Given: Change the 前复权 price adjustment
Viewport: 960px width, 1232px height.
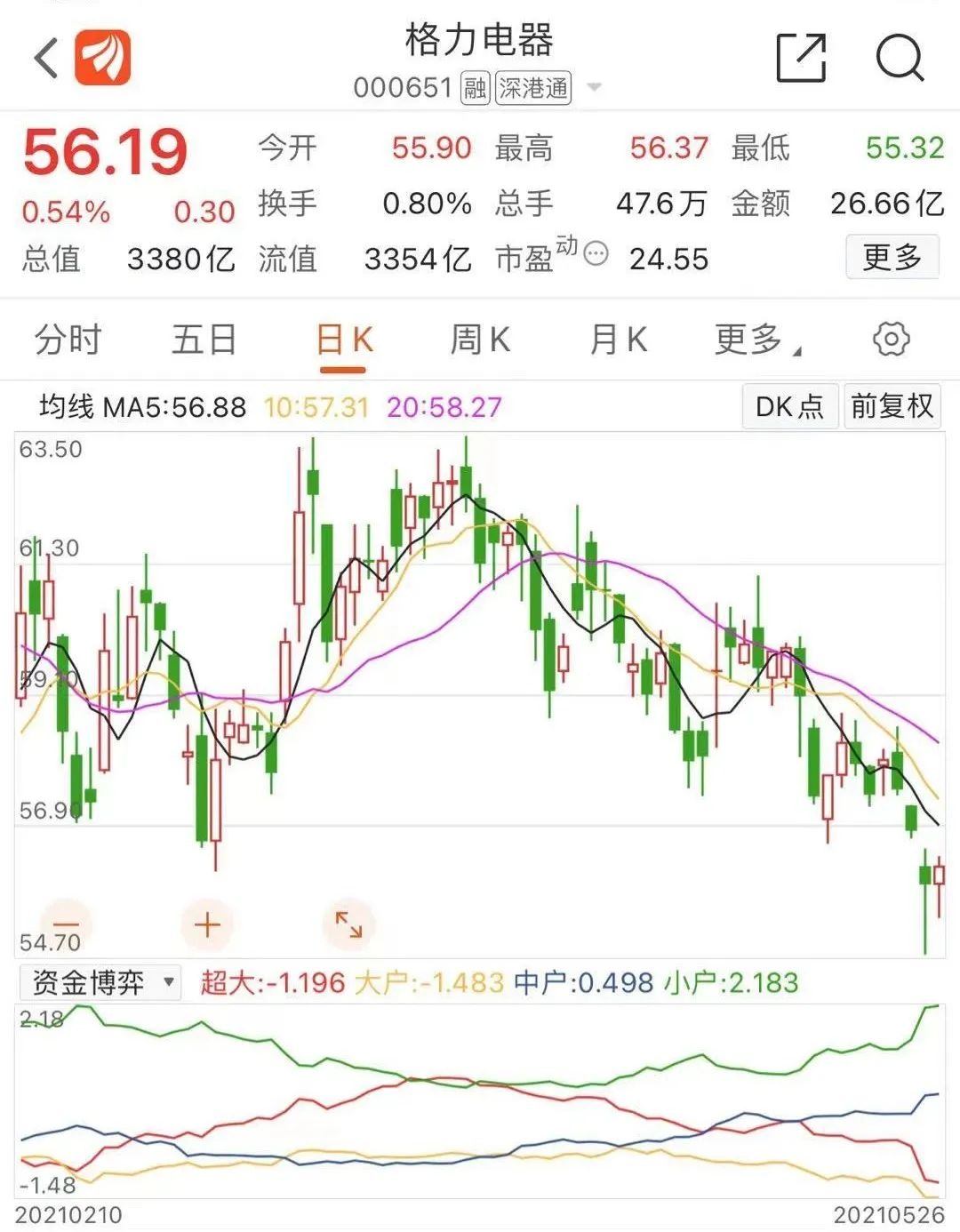Looking at the screenshot, I should pyautogui.click(x=892, y=407).
